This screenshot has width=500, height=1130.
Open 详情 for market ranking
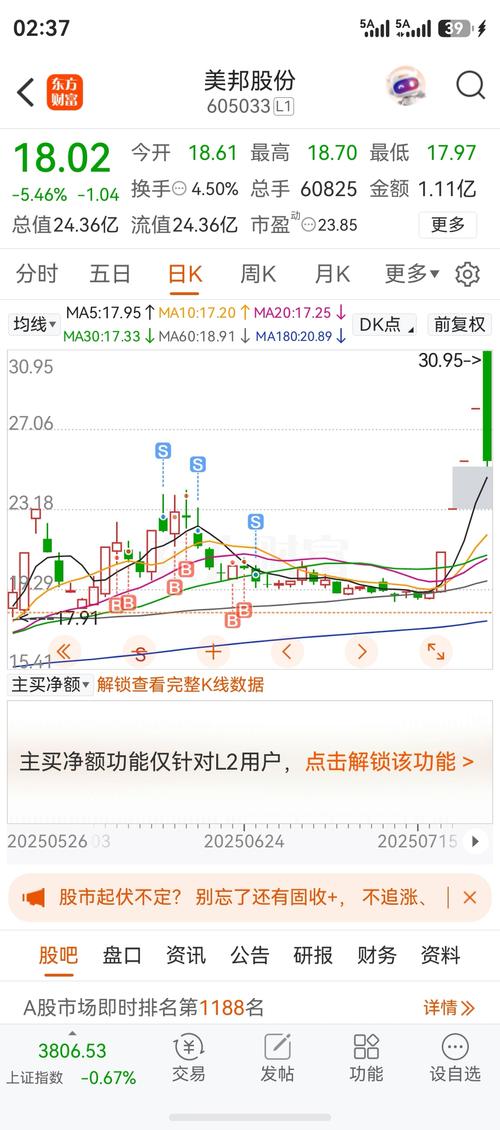pos(449,1007)
